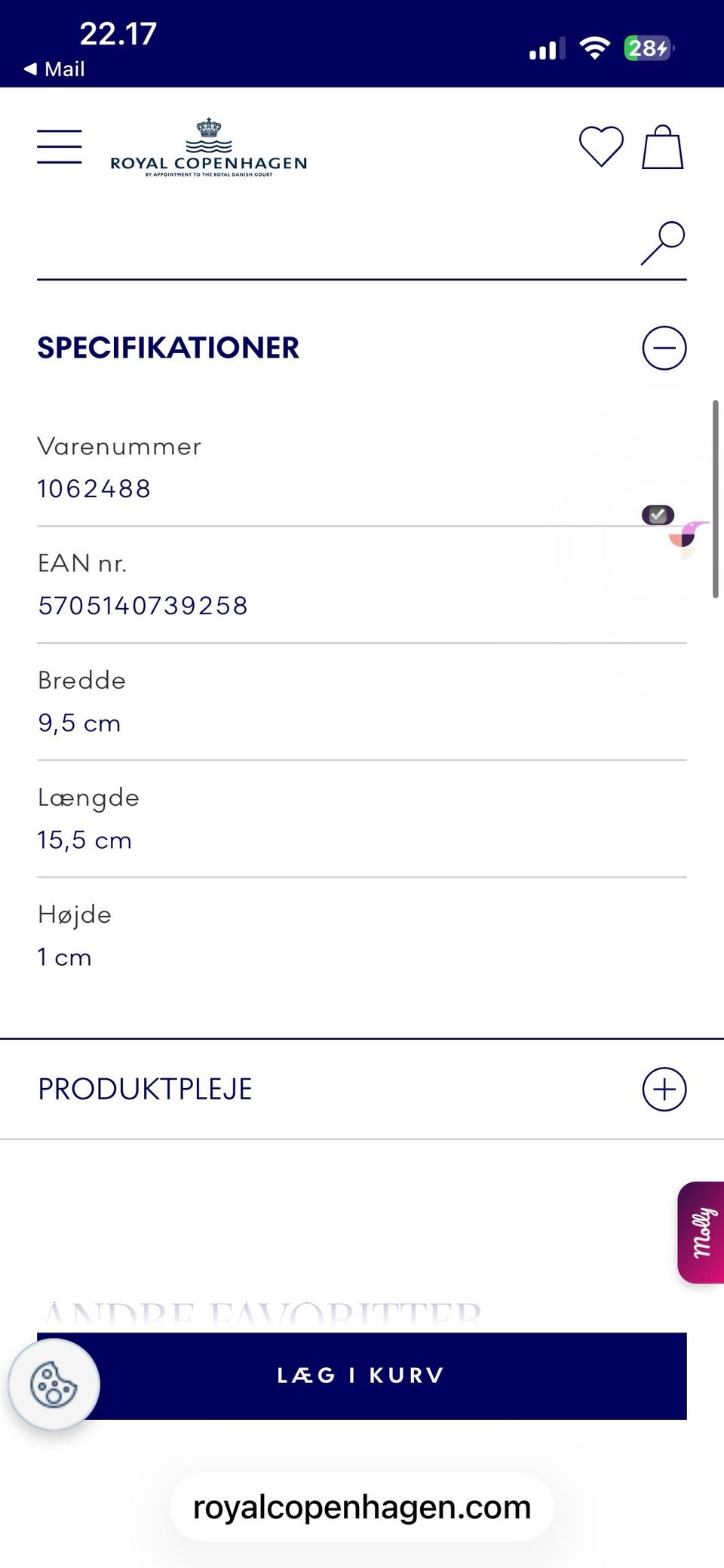
Task: Return to the Mail app
Action: pos(54,69)
